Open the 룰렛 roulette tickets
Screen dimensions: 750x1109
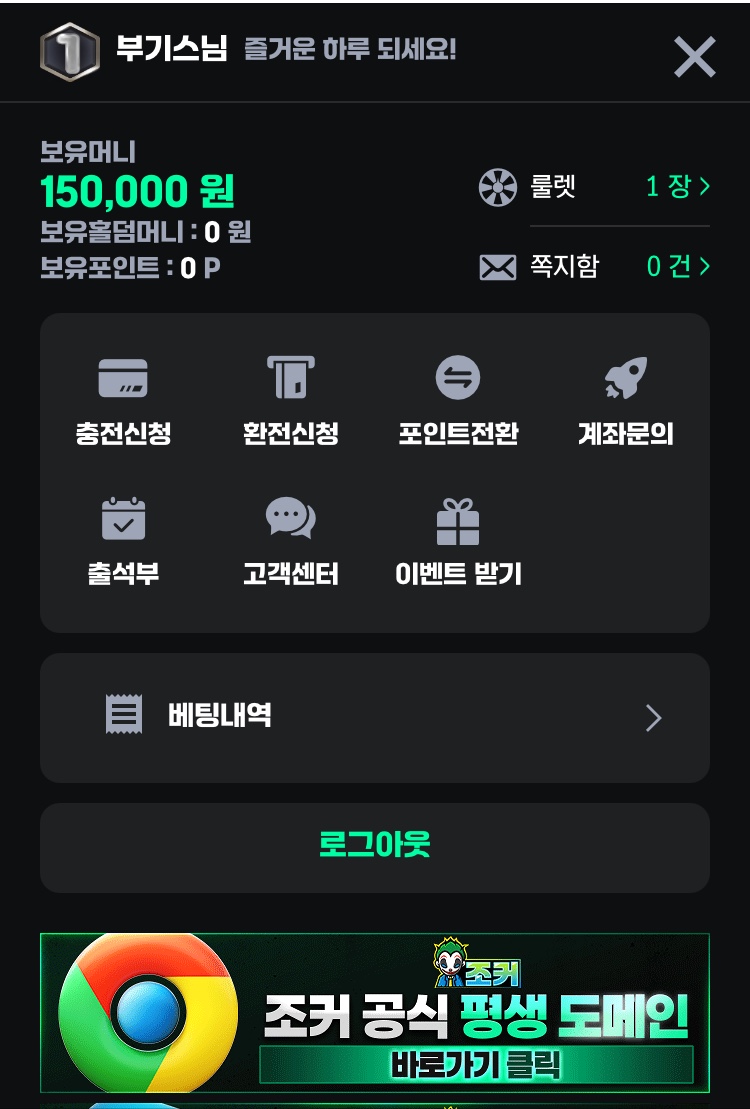[x=595, y=187]
